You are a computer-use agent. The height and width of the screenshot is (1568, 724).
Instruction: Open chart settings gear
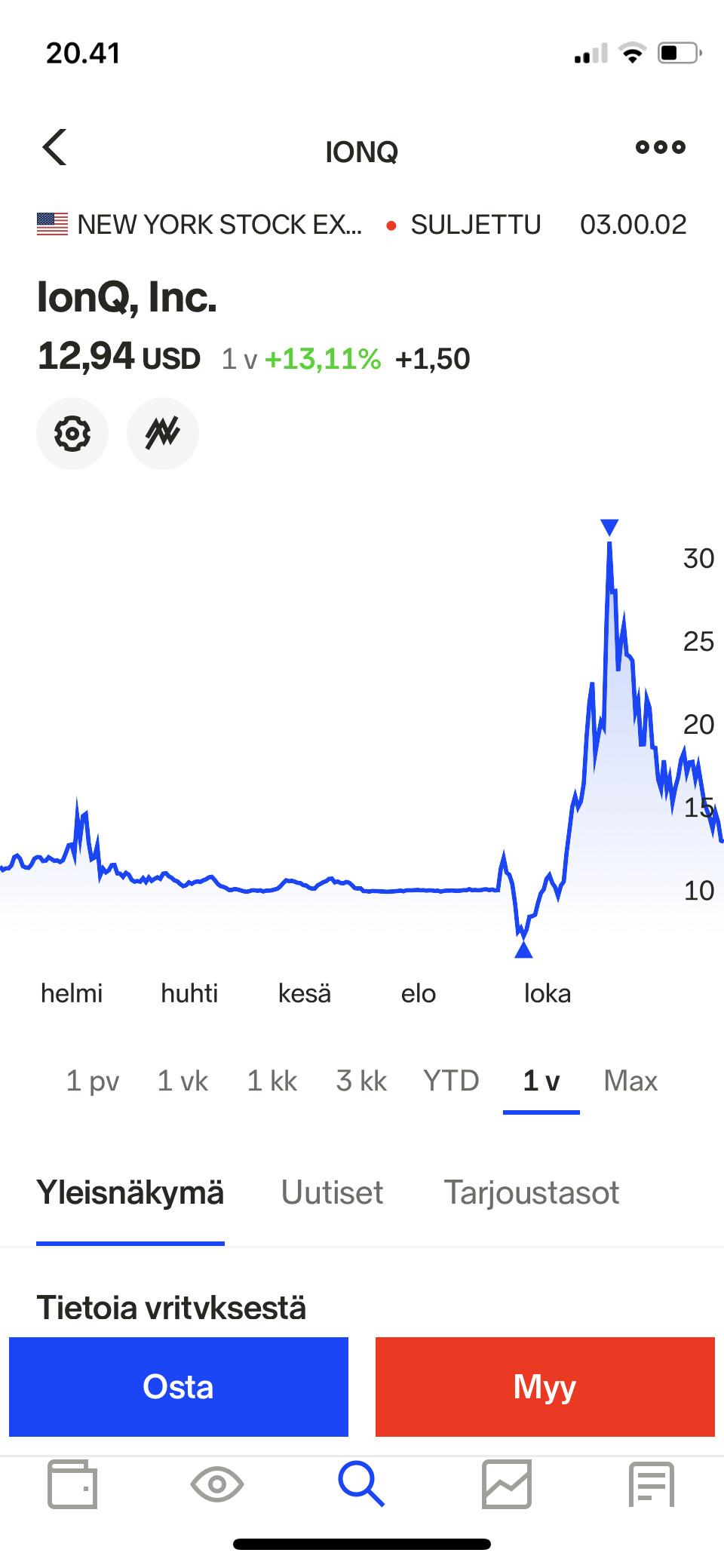click(x=72, y=434)
